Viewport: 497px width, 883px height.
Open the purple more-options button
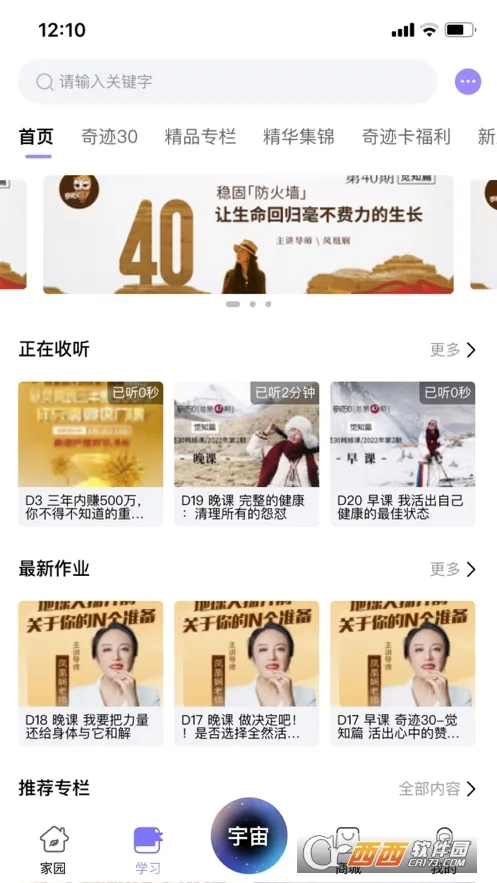[468, 82]
